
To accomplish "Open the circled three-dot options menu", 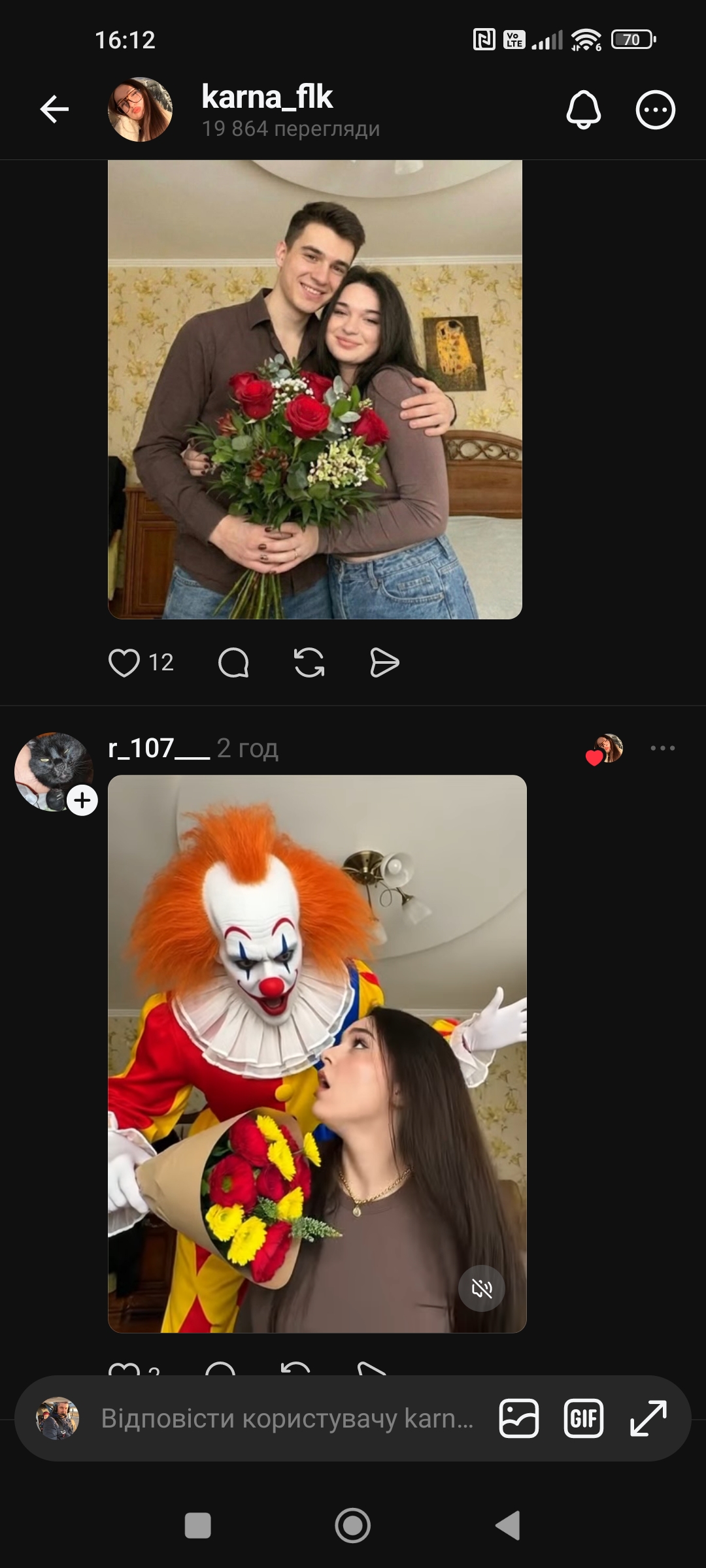I will pyautogui.click(x=655, y=110).
